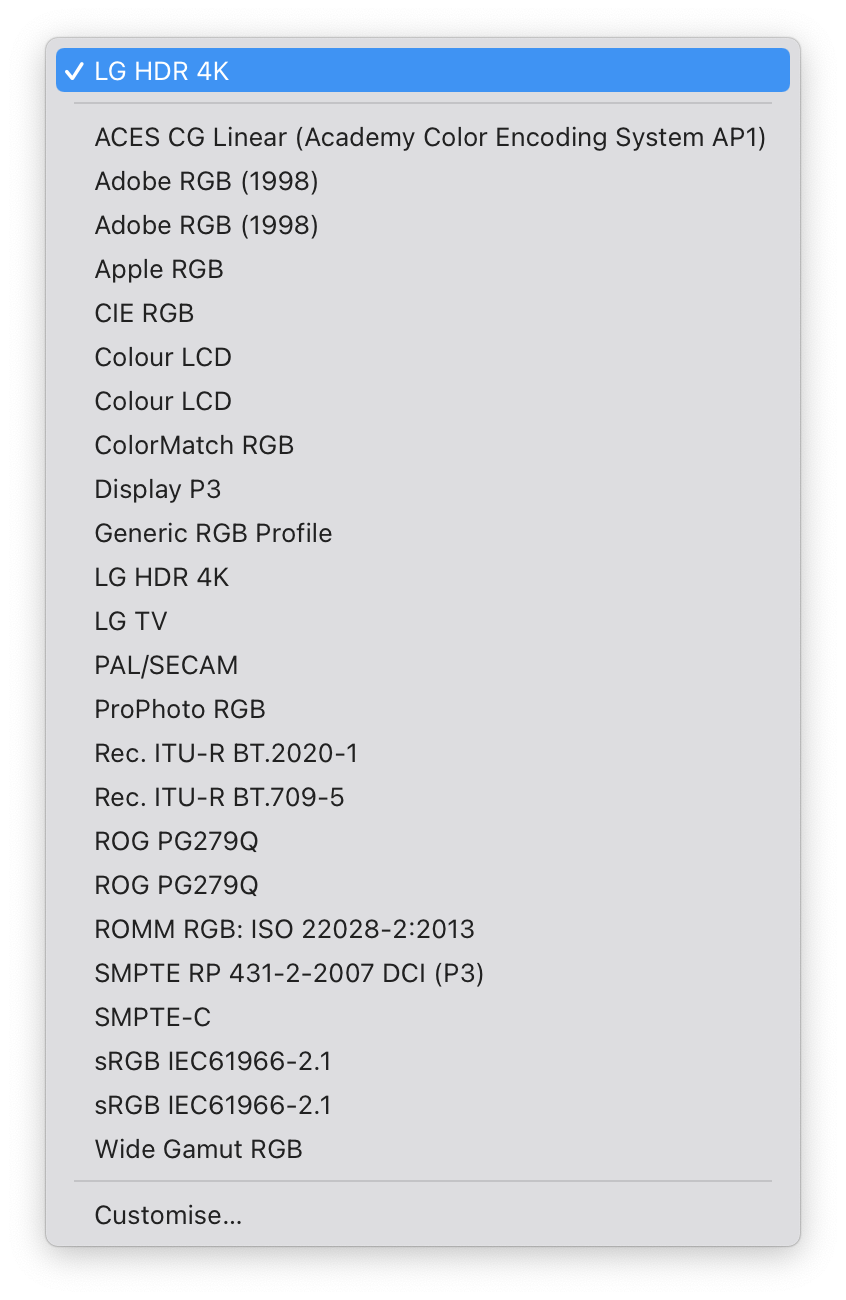Select Rec. ITU-R BT.2020-1

pos(226,753)
